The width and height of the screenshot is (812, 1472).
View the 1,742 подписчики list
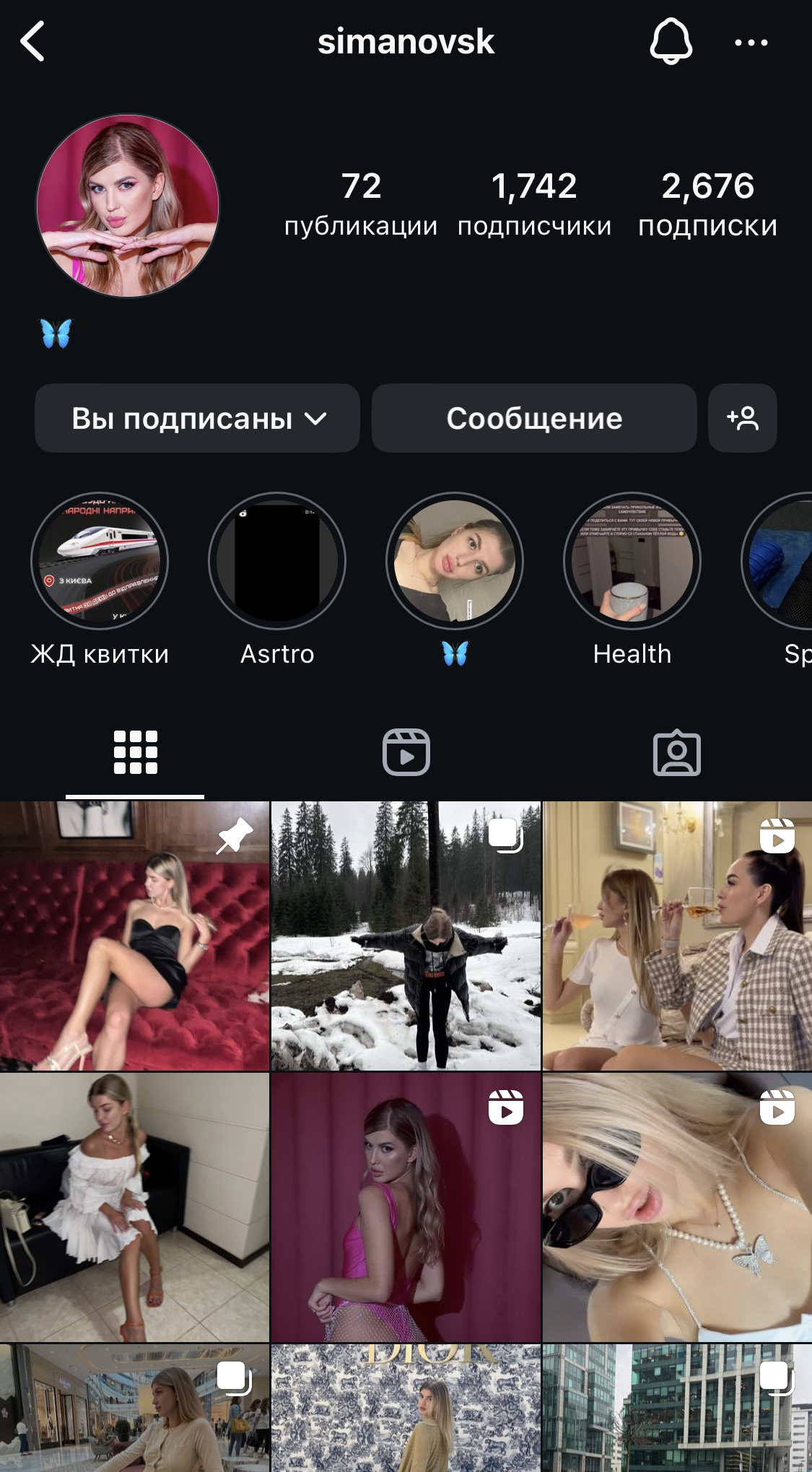click(534, 204)
